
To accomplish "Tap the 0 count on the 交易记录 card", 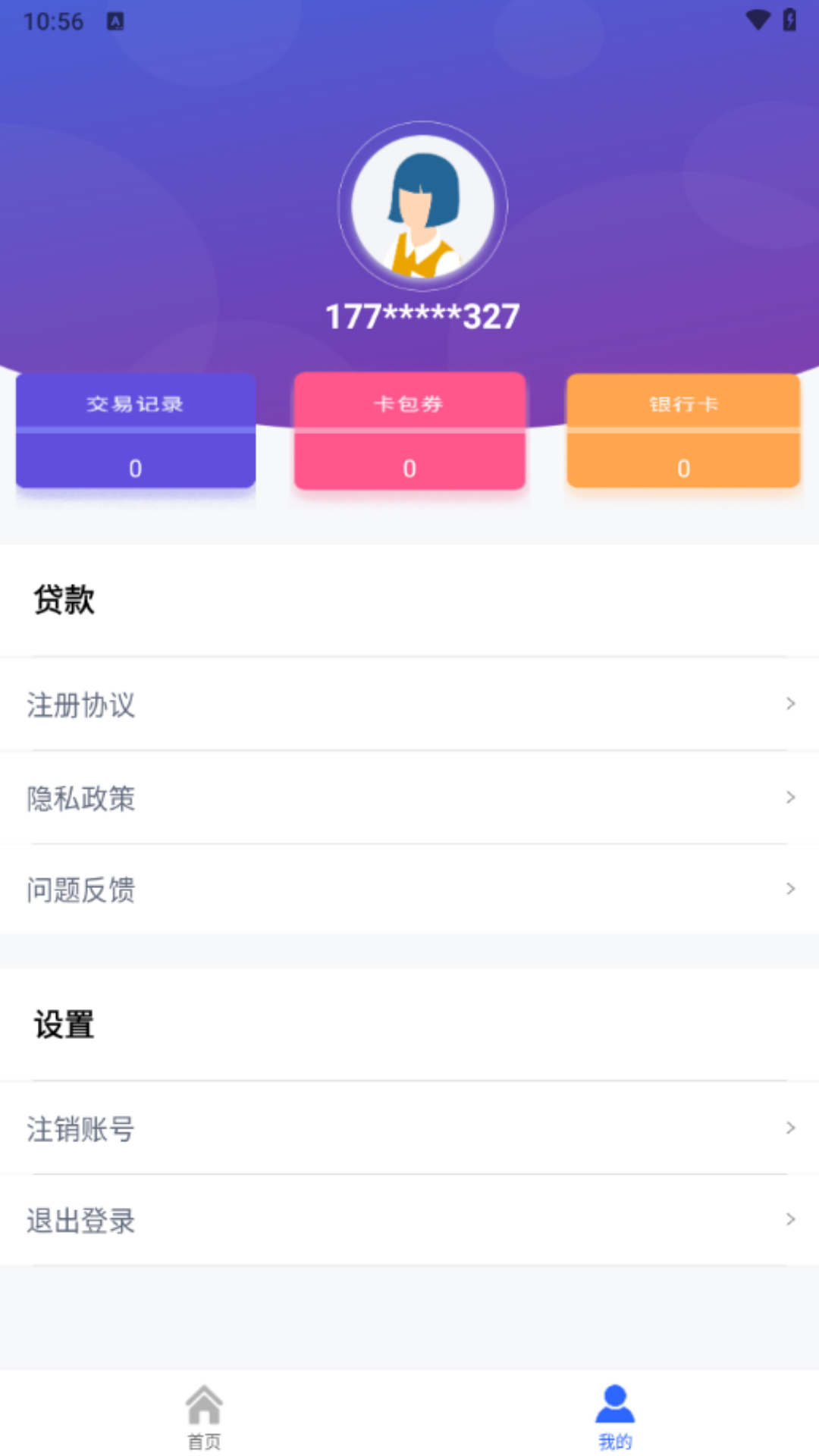I will (135, 468).
